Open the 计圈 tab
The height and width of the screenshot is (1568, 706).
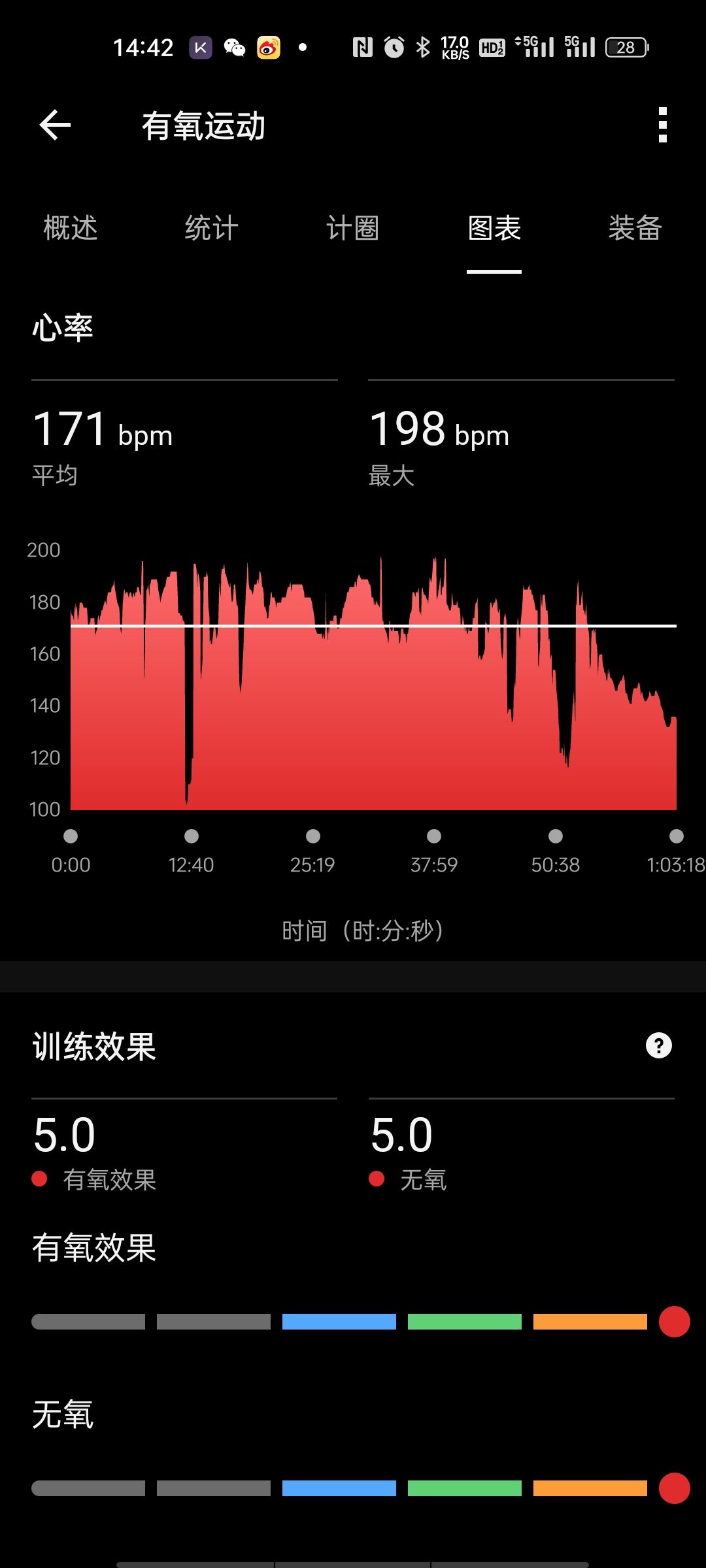click(x=353, y=228)
